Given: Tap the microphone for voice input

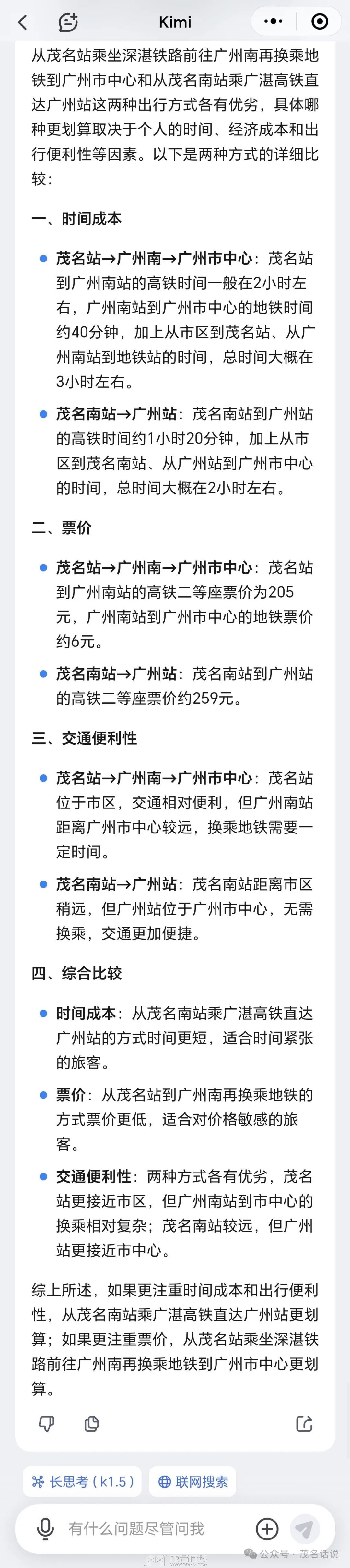Looking at the screenshot, I should 45,1529.
